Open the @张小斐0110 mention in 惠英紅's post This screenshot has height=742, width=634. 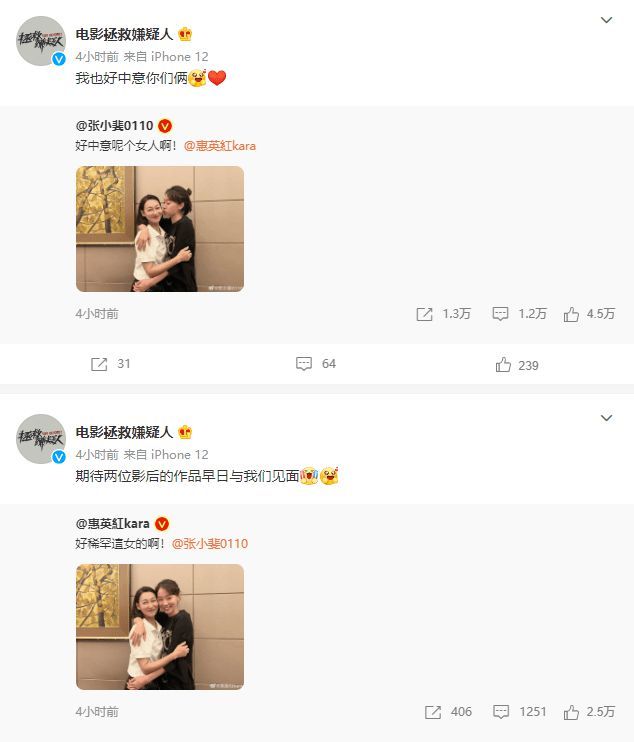(x=209, y=544)
